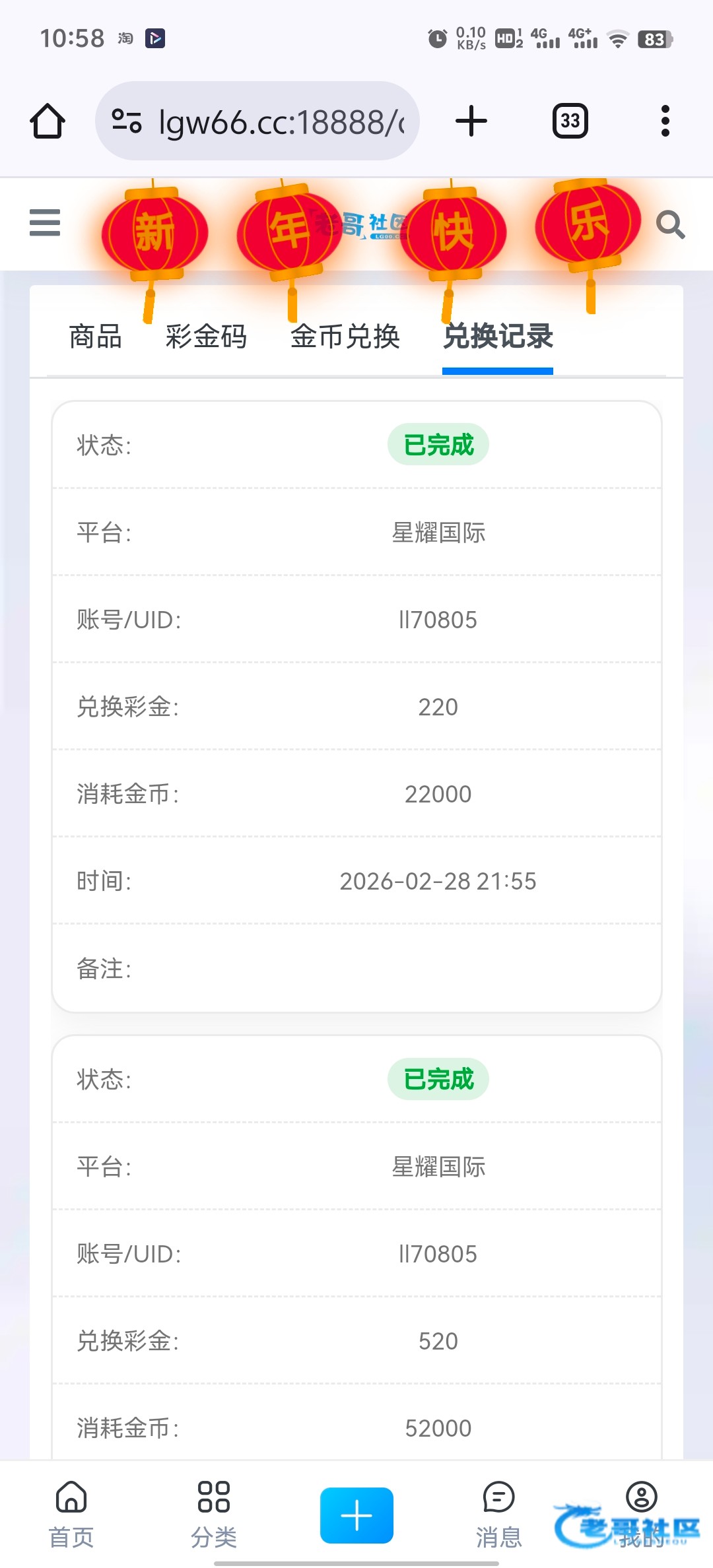Tap the blue plus create button

point(356,1515)
